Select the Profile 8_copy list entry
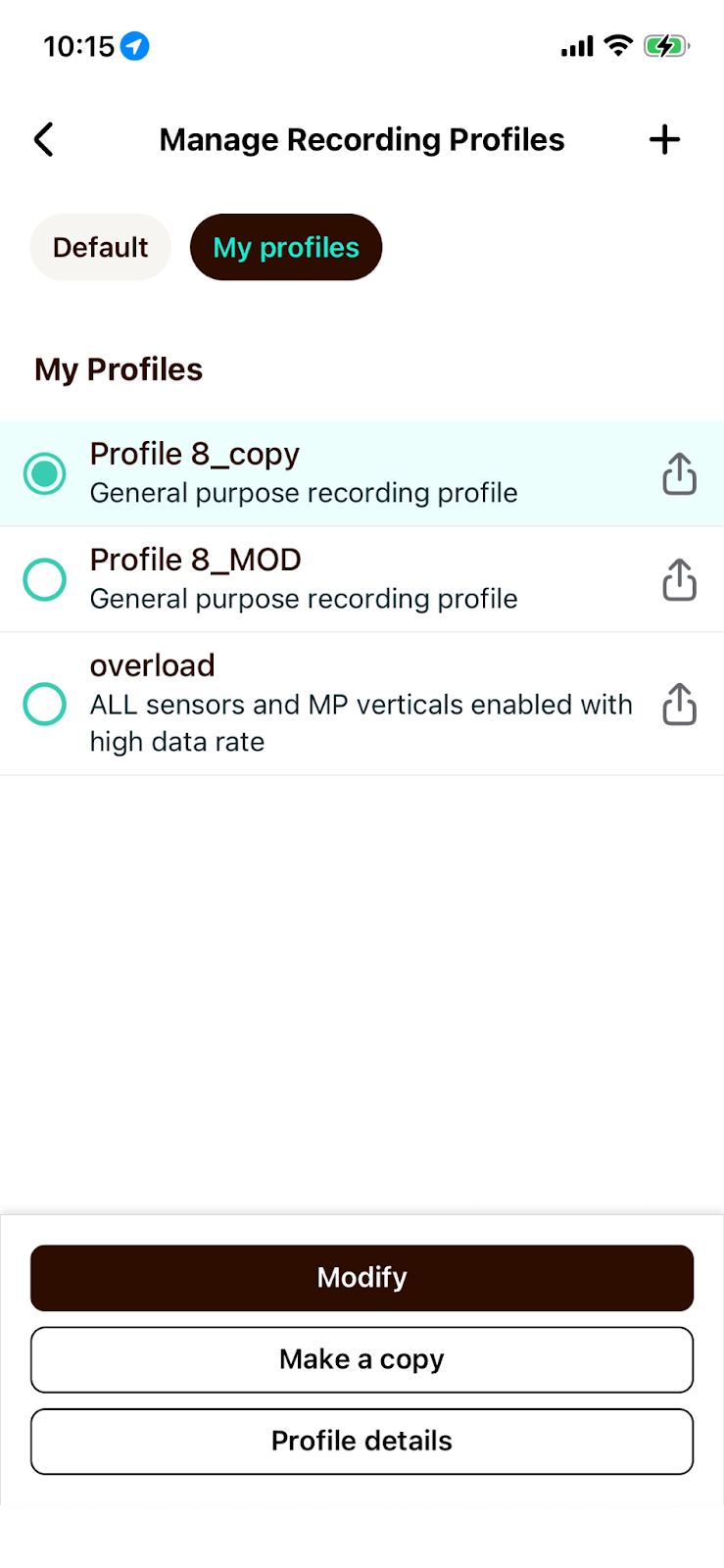Viewport: 724px width, 1568px height. (294, 473)
